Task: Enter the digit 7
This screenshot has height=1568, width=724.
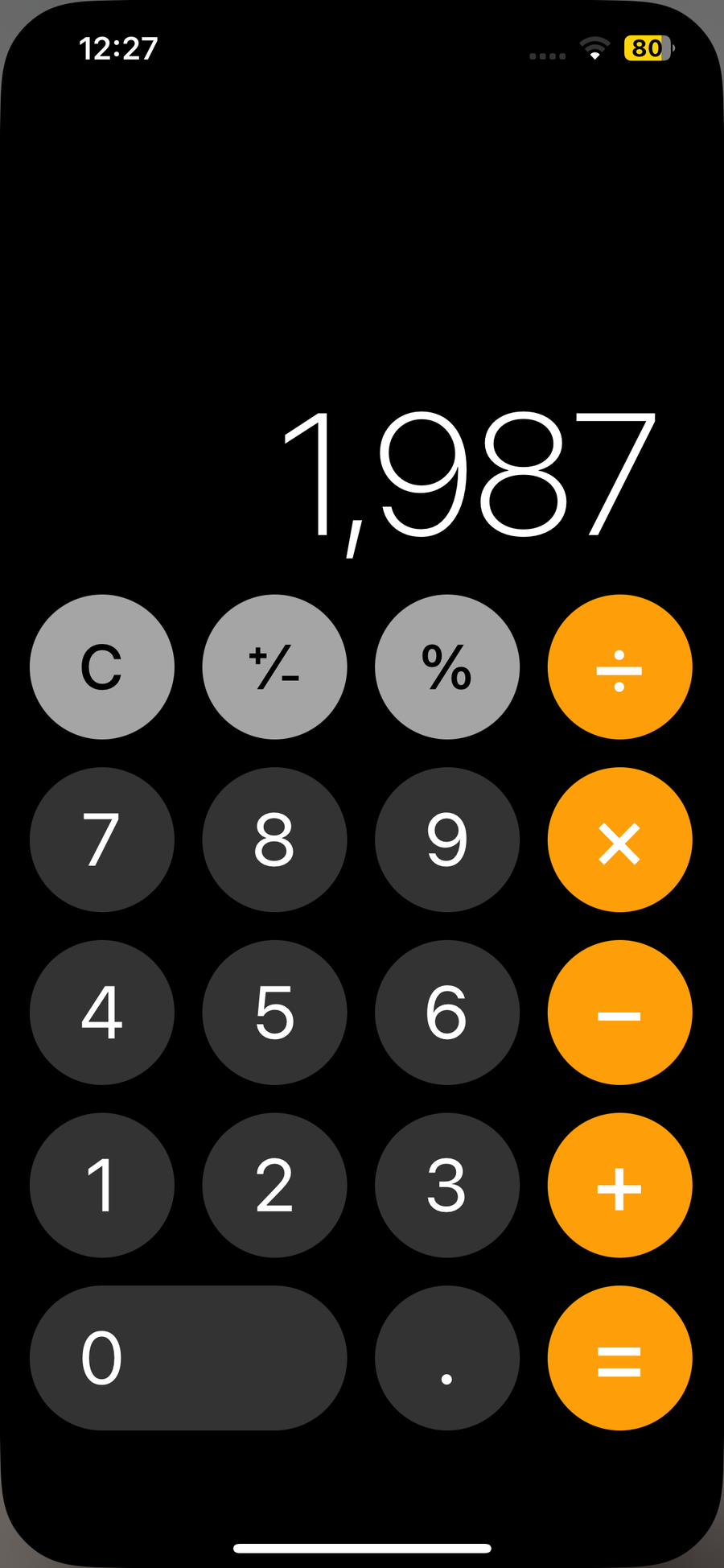Action: click(102, 840)
